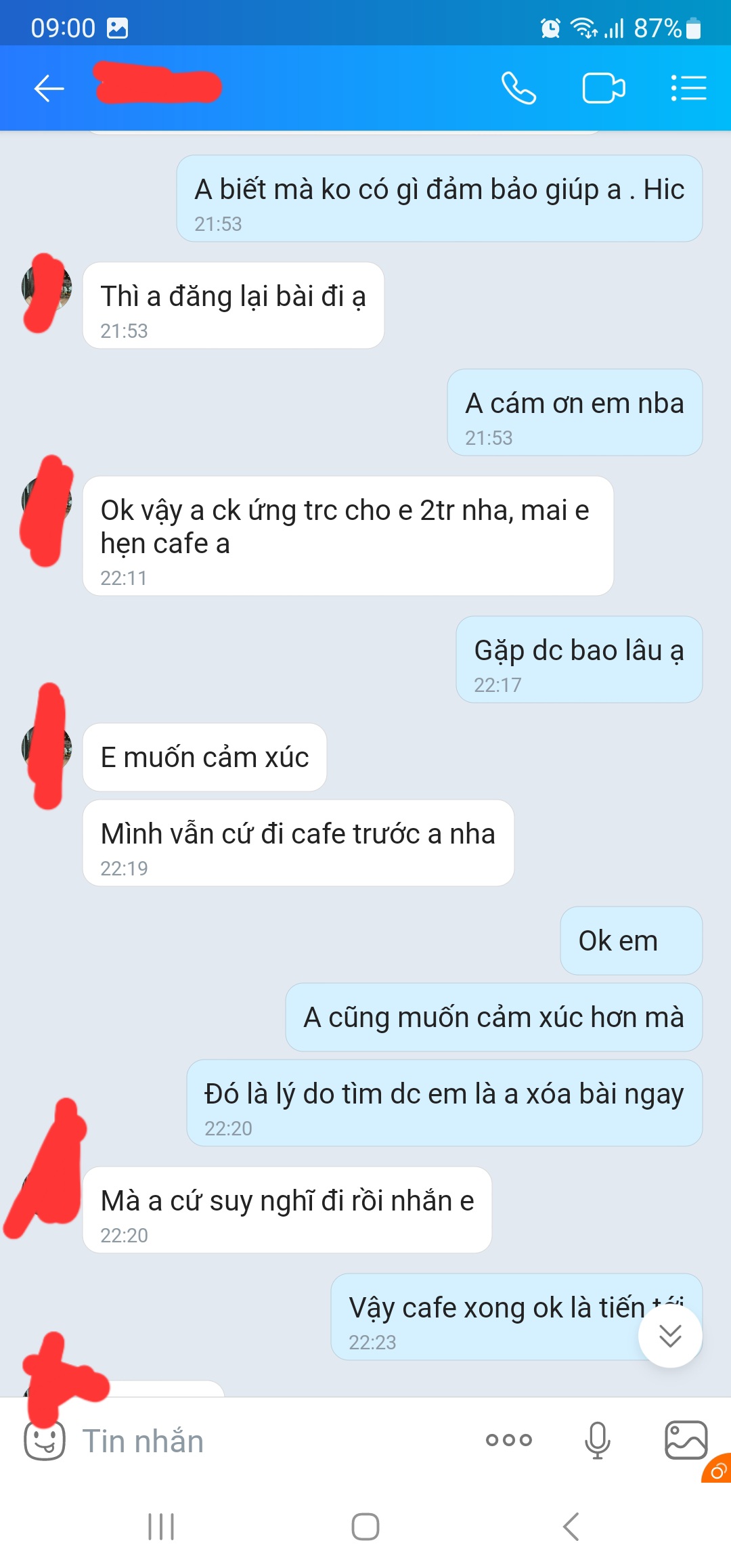Start a video call

603,88
